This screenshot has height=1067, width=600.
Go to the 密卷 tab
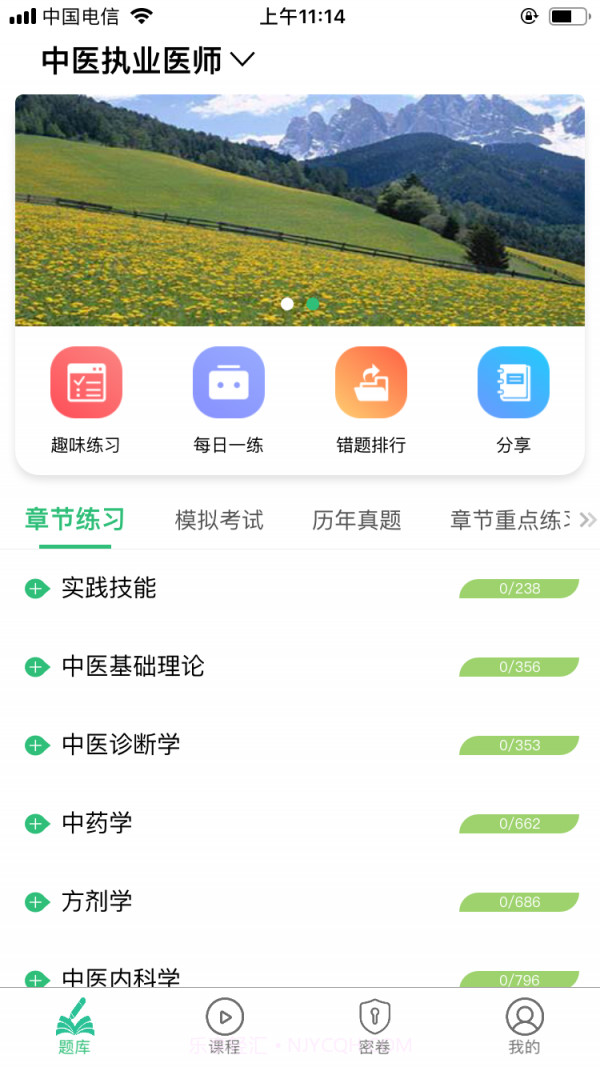[374, 1026]
